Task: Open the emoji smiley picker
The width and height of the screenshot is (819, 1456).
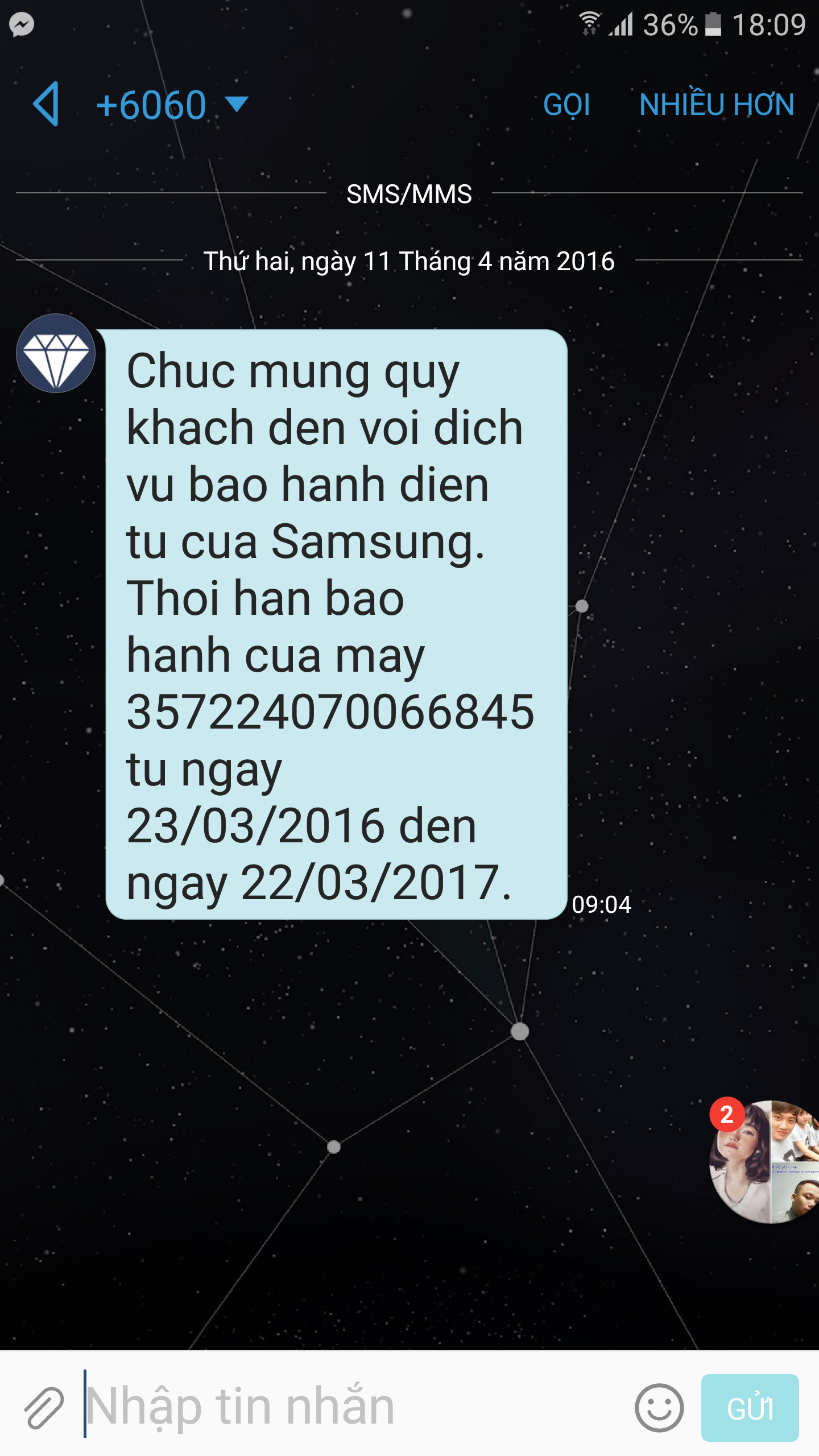Action: [x=659, y=1408]
